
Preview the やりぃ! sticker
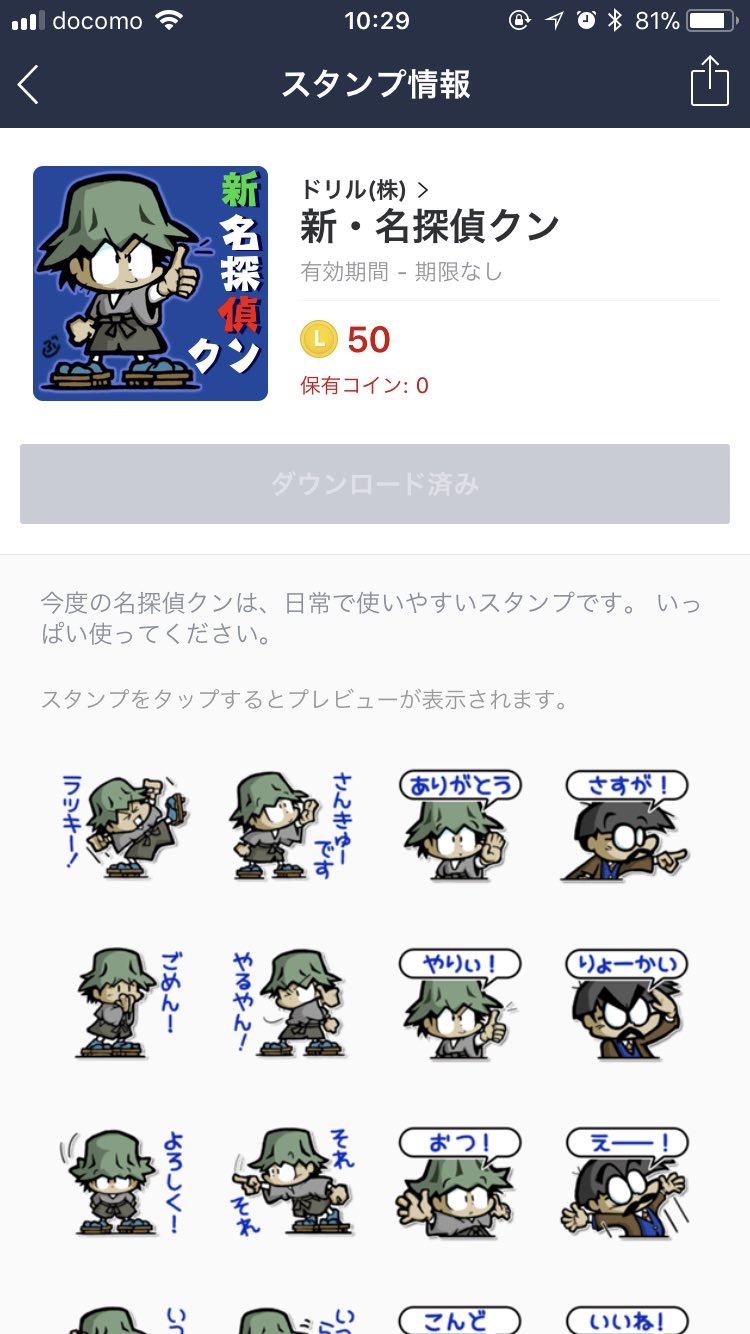[x=459, y=1003]
